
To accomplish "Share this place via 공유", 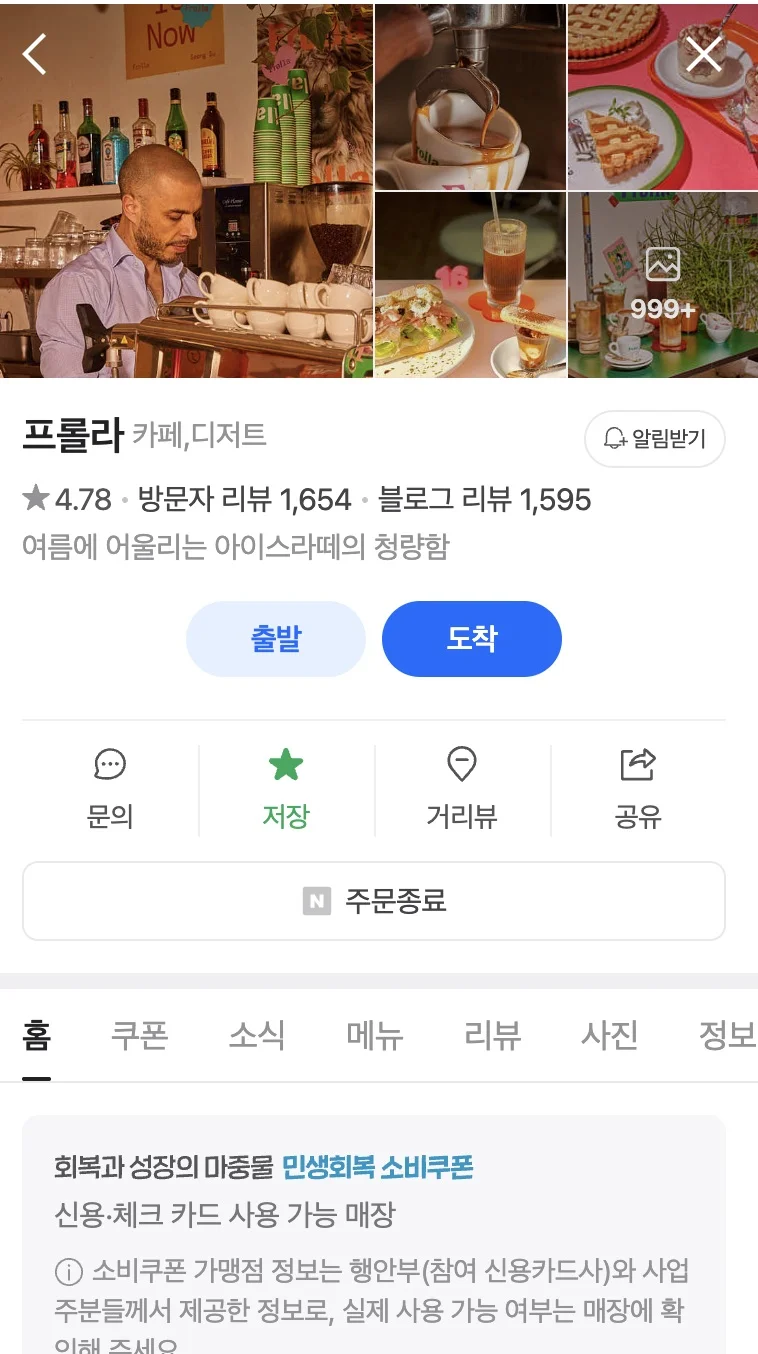I will pos(637,789).
